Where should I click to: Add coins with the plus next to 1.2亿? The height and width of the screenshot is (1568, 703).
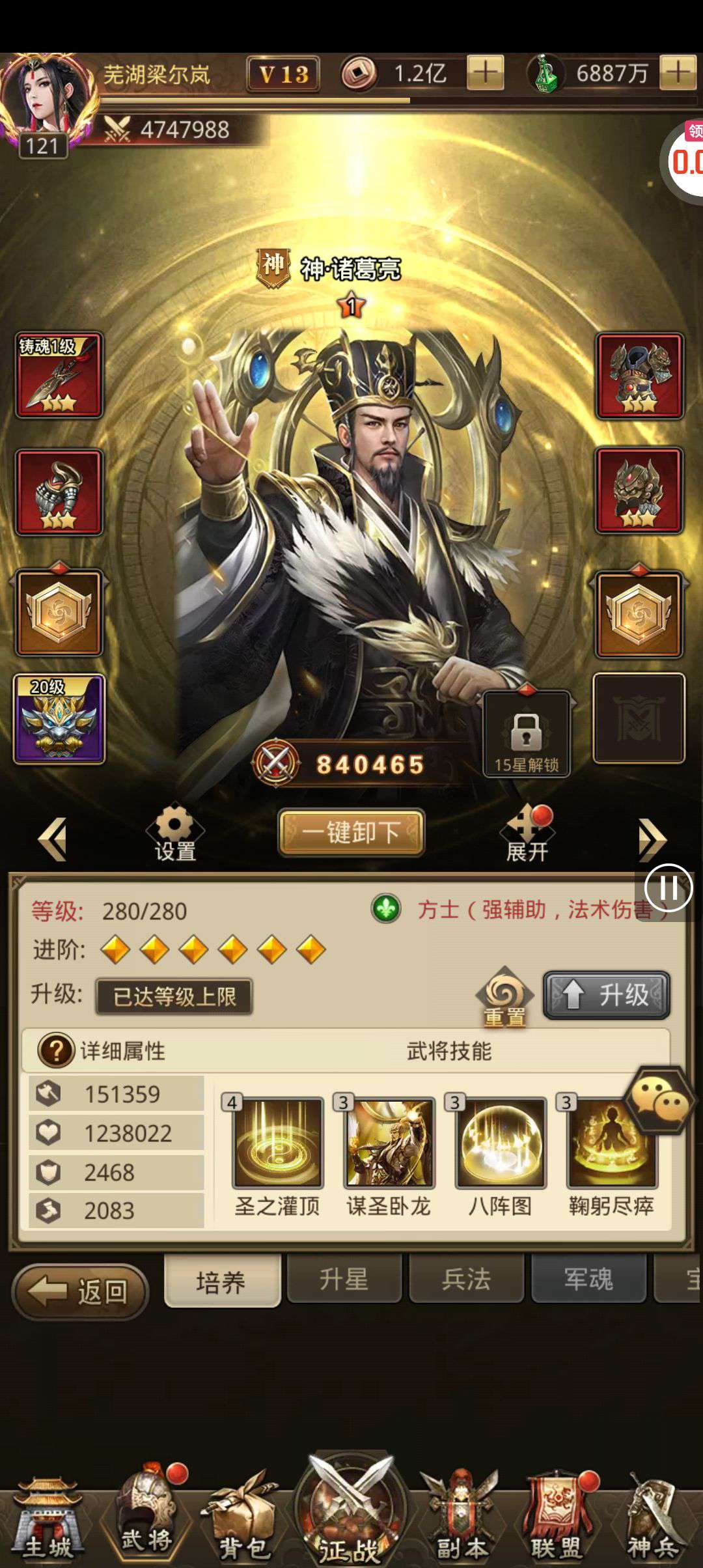485,72
